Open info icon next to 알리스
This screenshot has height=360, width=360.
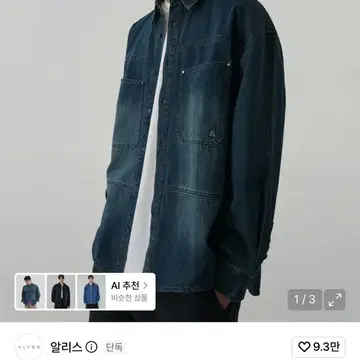(91, 347)
